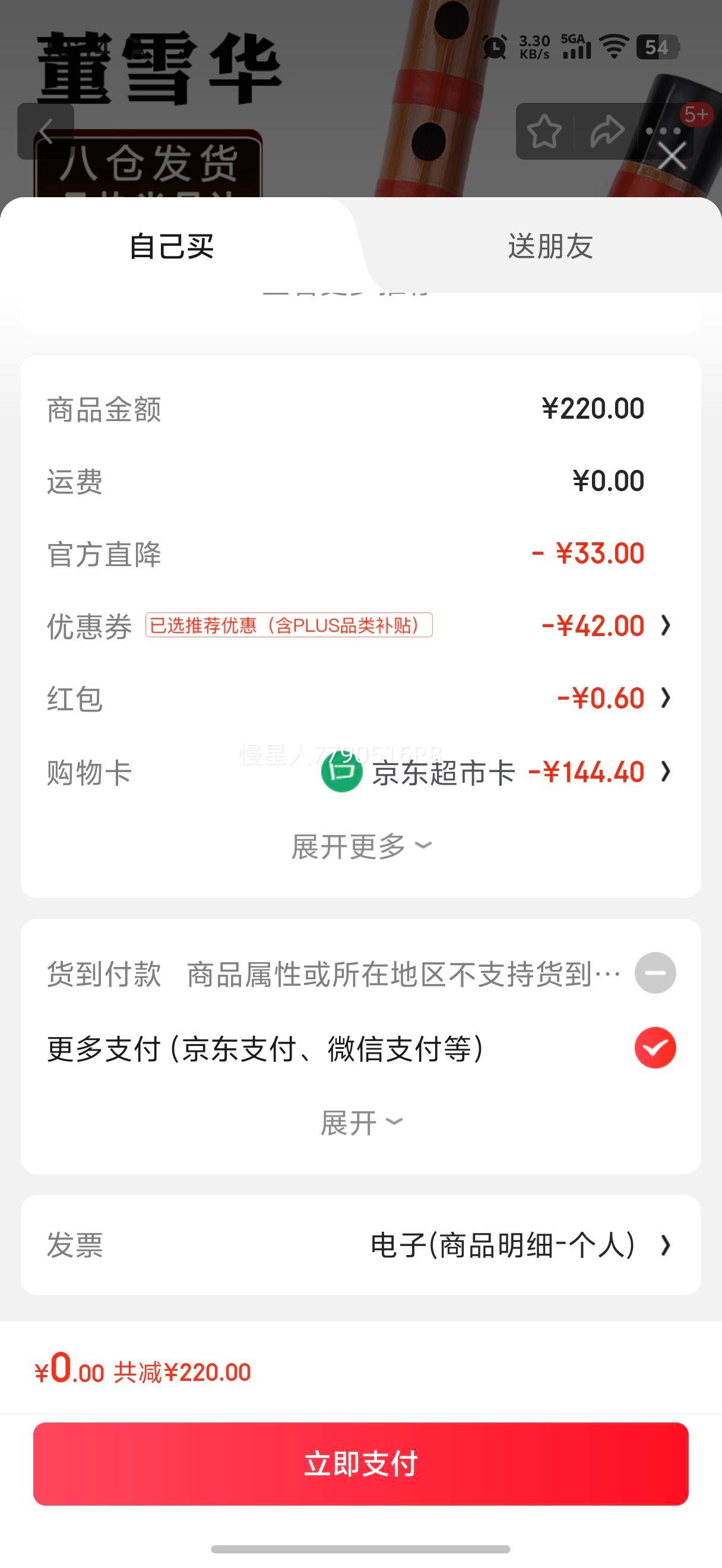Switch to the 送朋友 tab
The image size is (722, 1568).
point(550,246)
